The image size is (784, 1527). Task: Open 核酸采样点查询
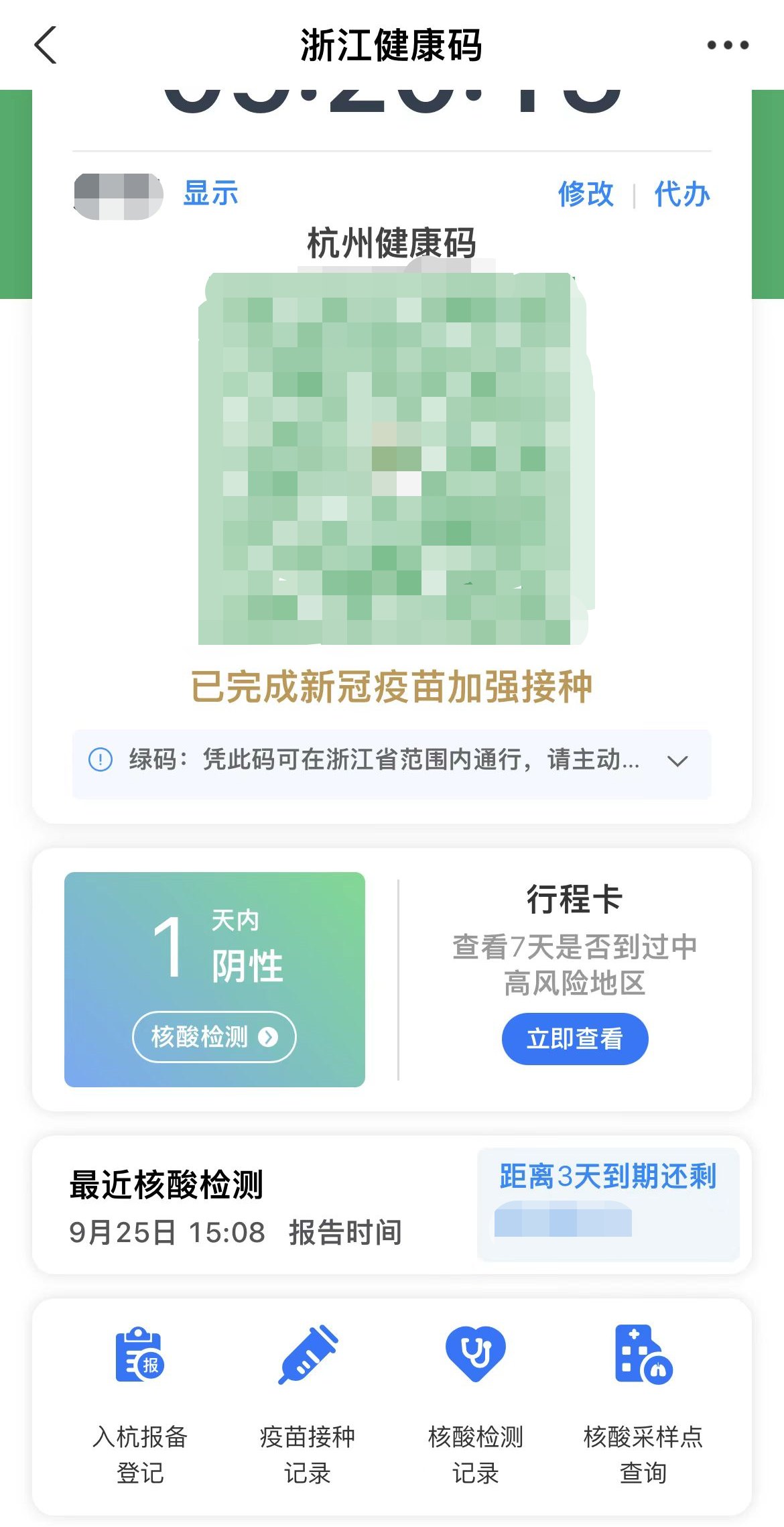coord(643,1404)
